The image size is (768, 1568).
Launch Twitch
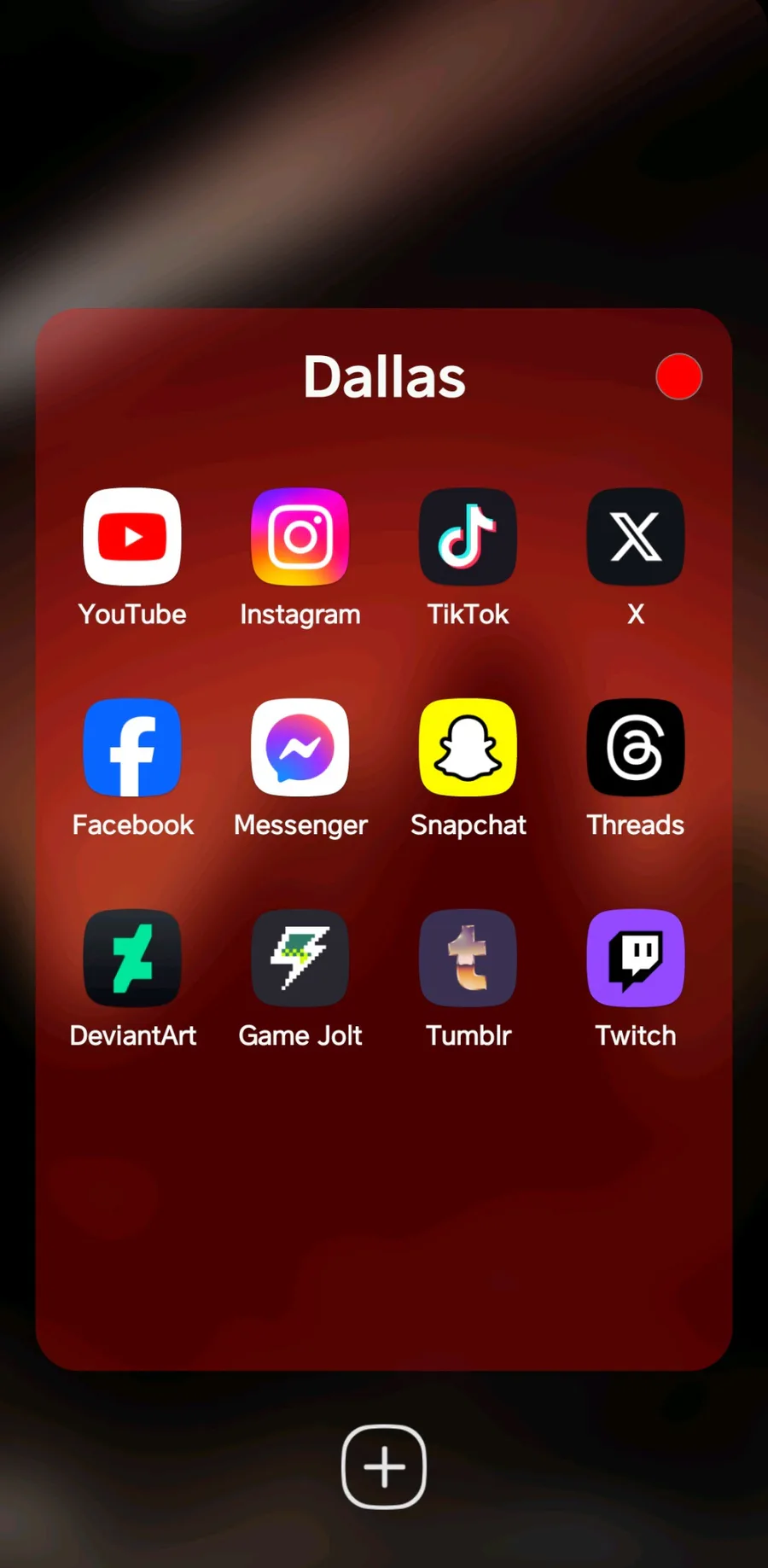click(x=636, y=959)
